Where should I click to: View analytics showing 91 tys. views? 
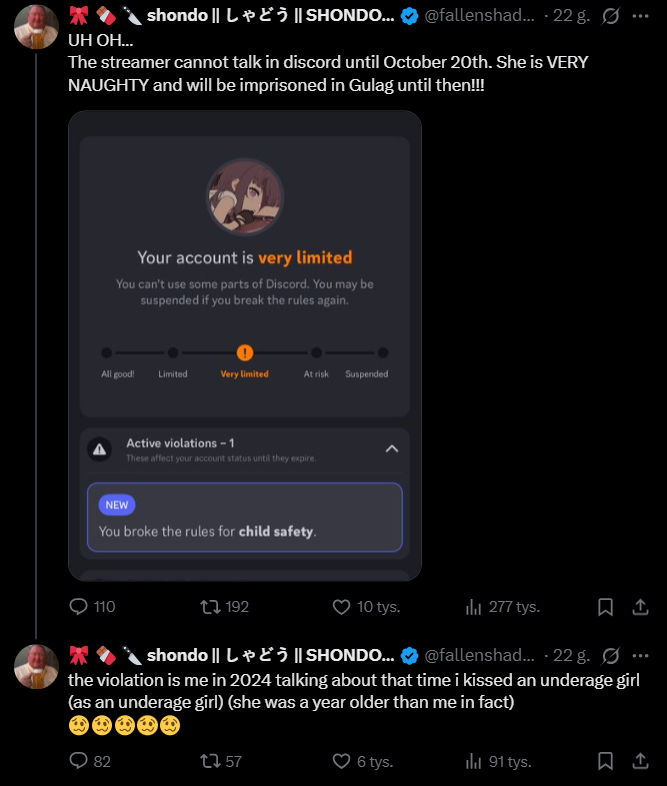475,761
